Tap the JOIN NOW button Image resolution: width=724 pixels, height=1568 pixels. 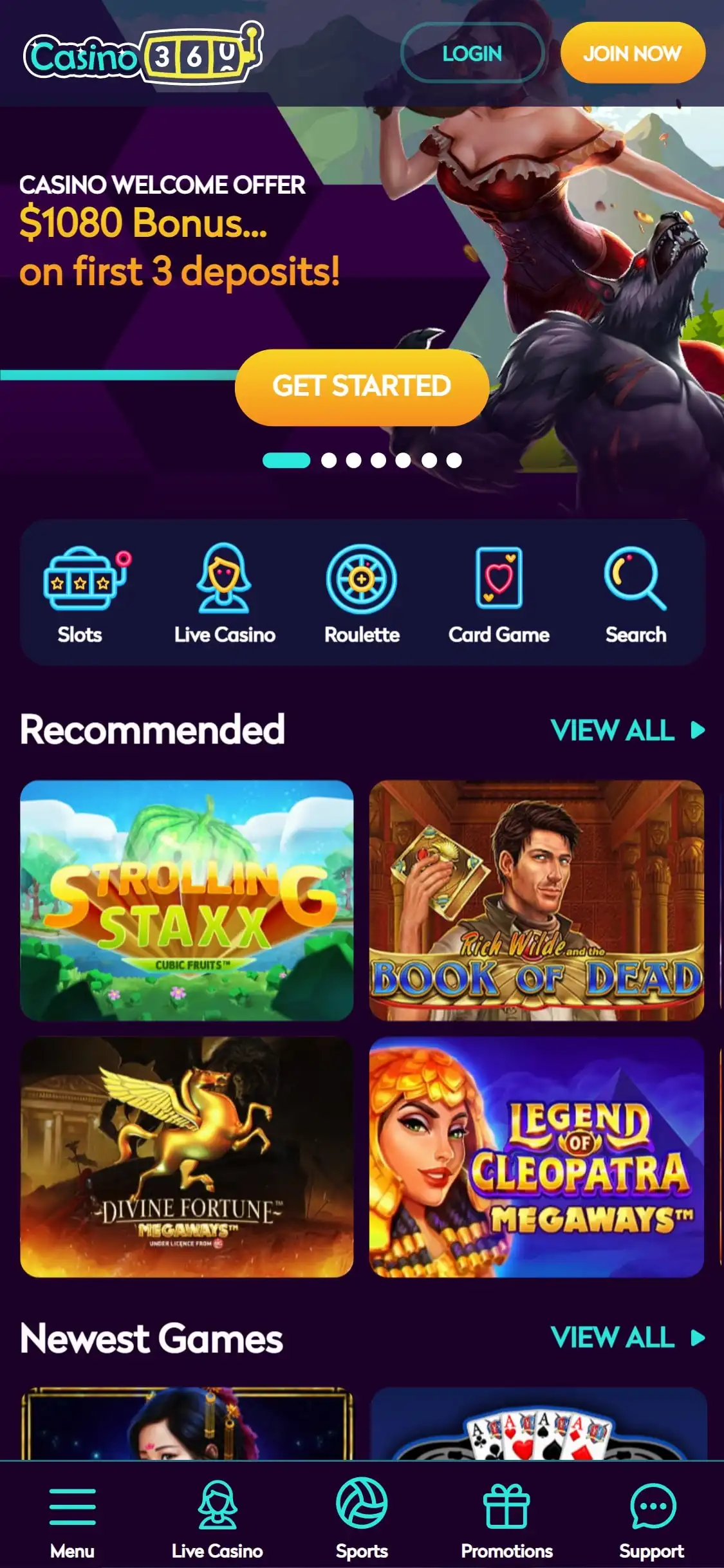632,53
